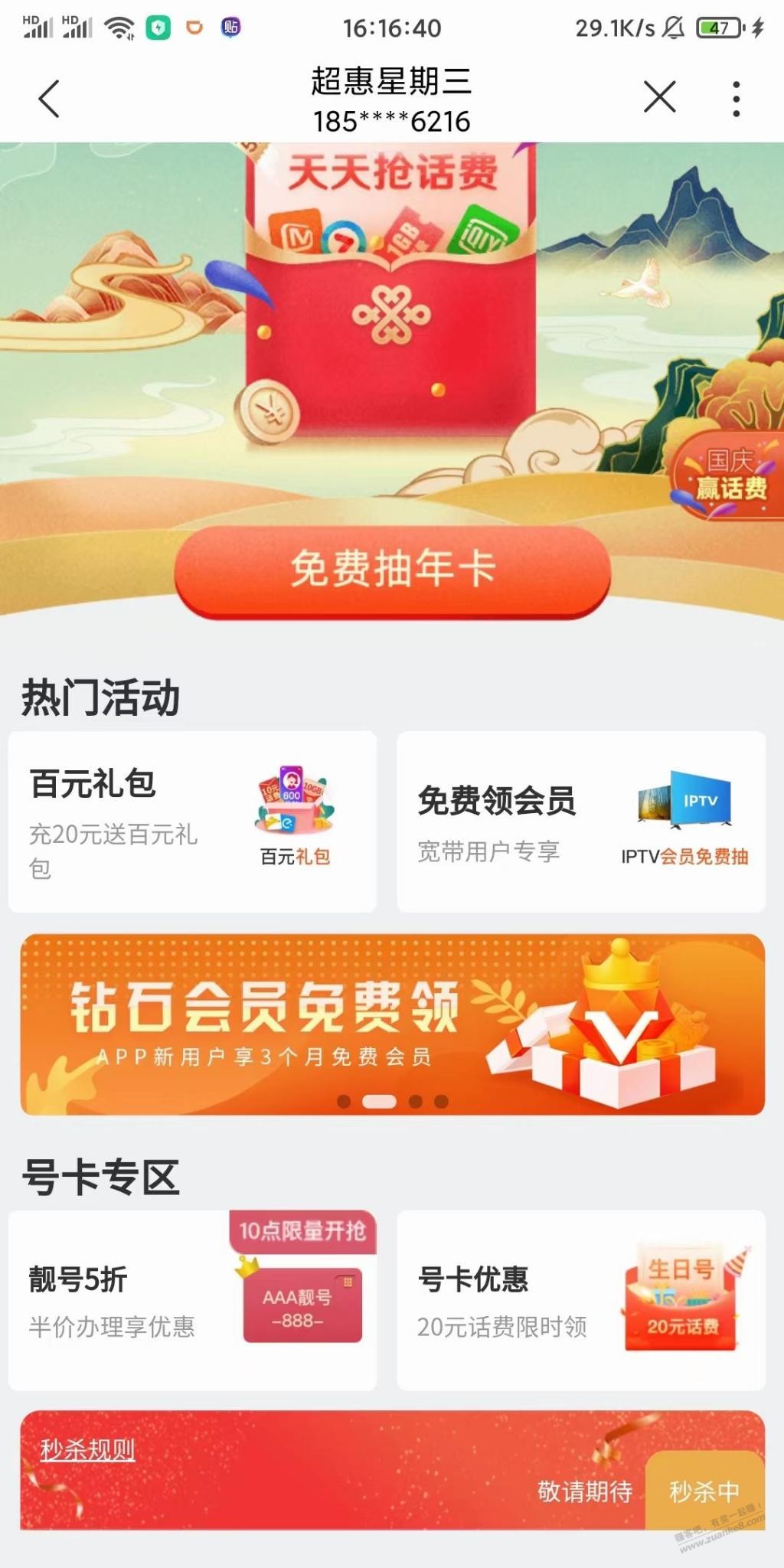Close the 超惠星期三 page
Screen dimensions: 784x1568
pyautogui.click(x=659, y=97)
